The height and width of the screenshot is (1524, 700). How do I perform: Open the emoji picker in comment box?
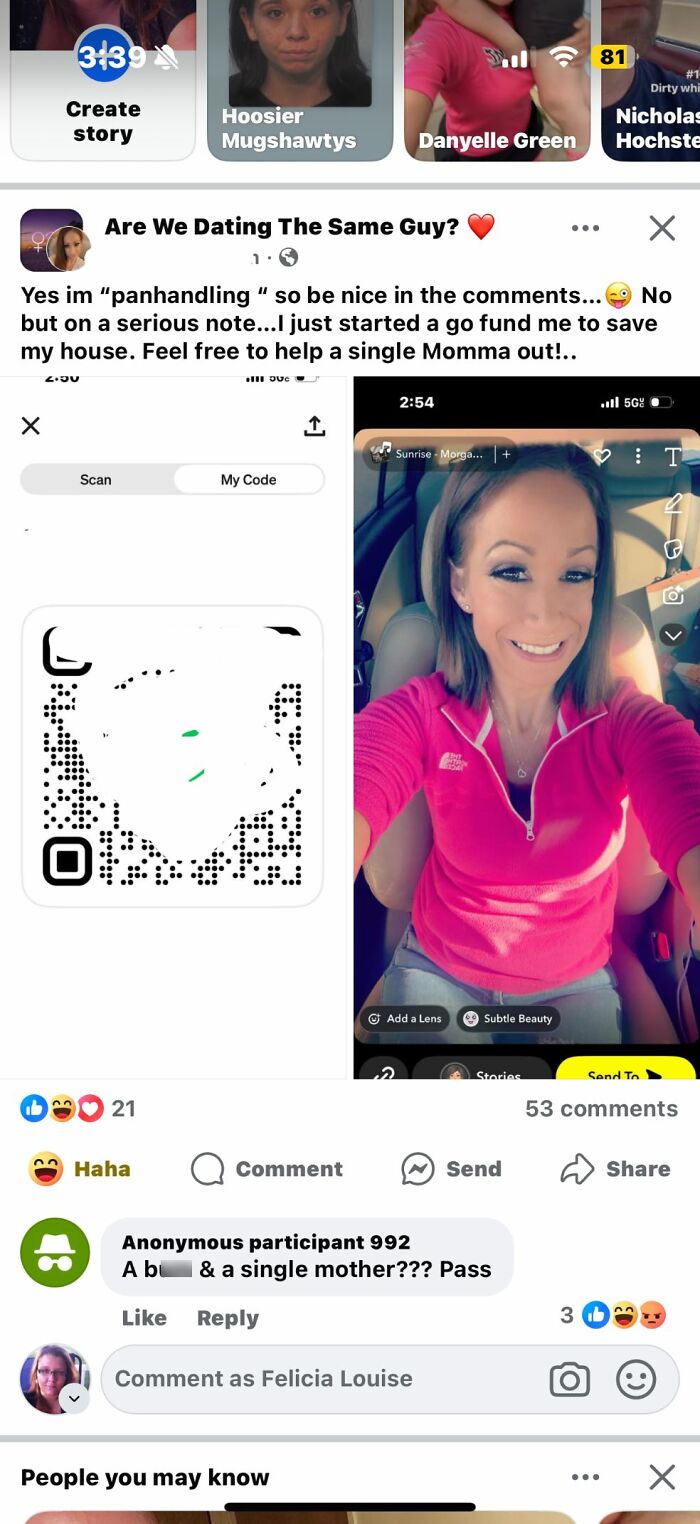pyautogui.click(x=635, y=1380)
